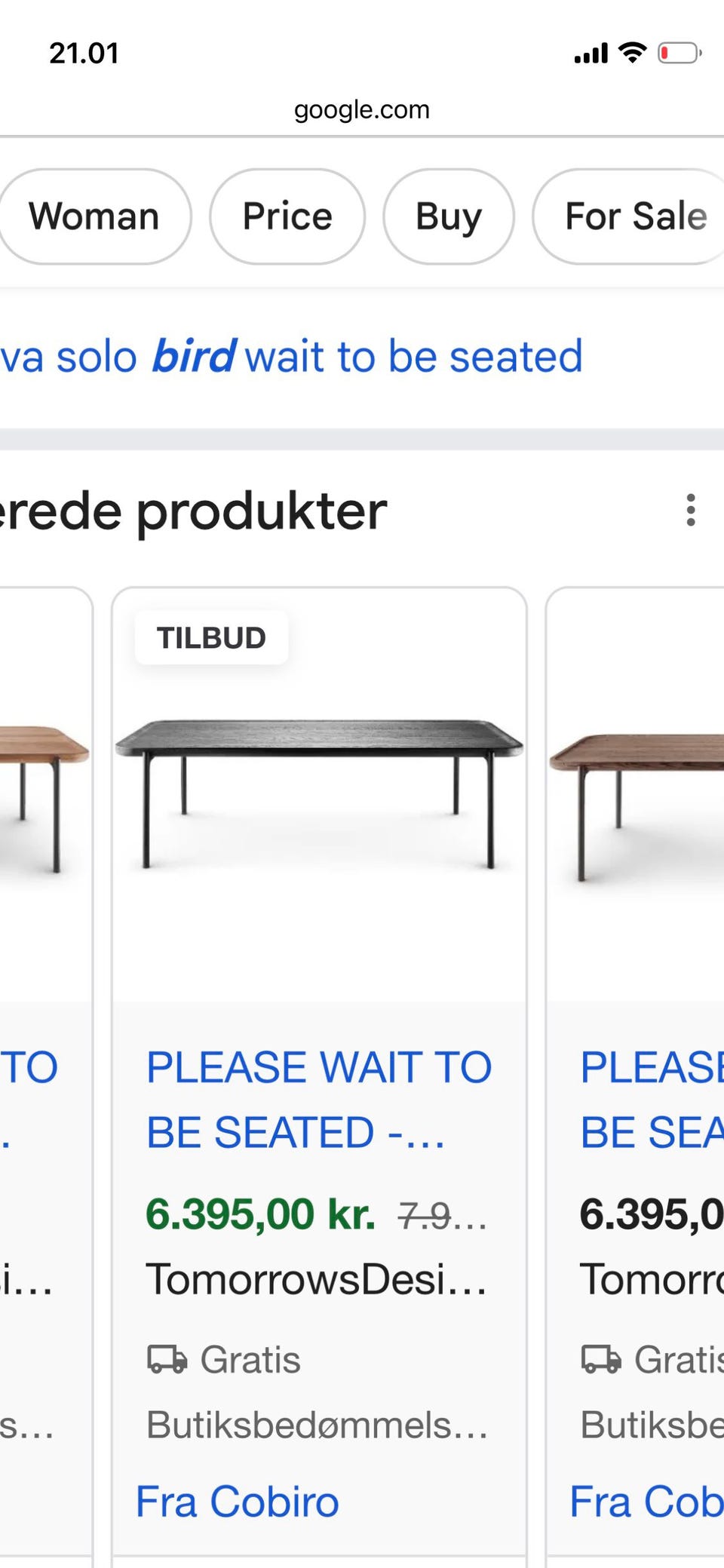Select the Price filter chip

[x=287, y=216]
